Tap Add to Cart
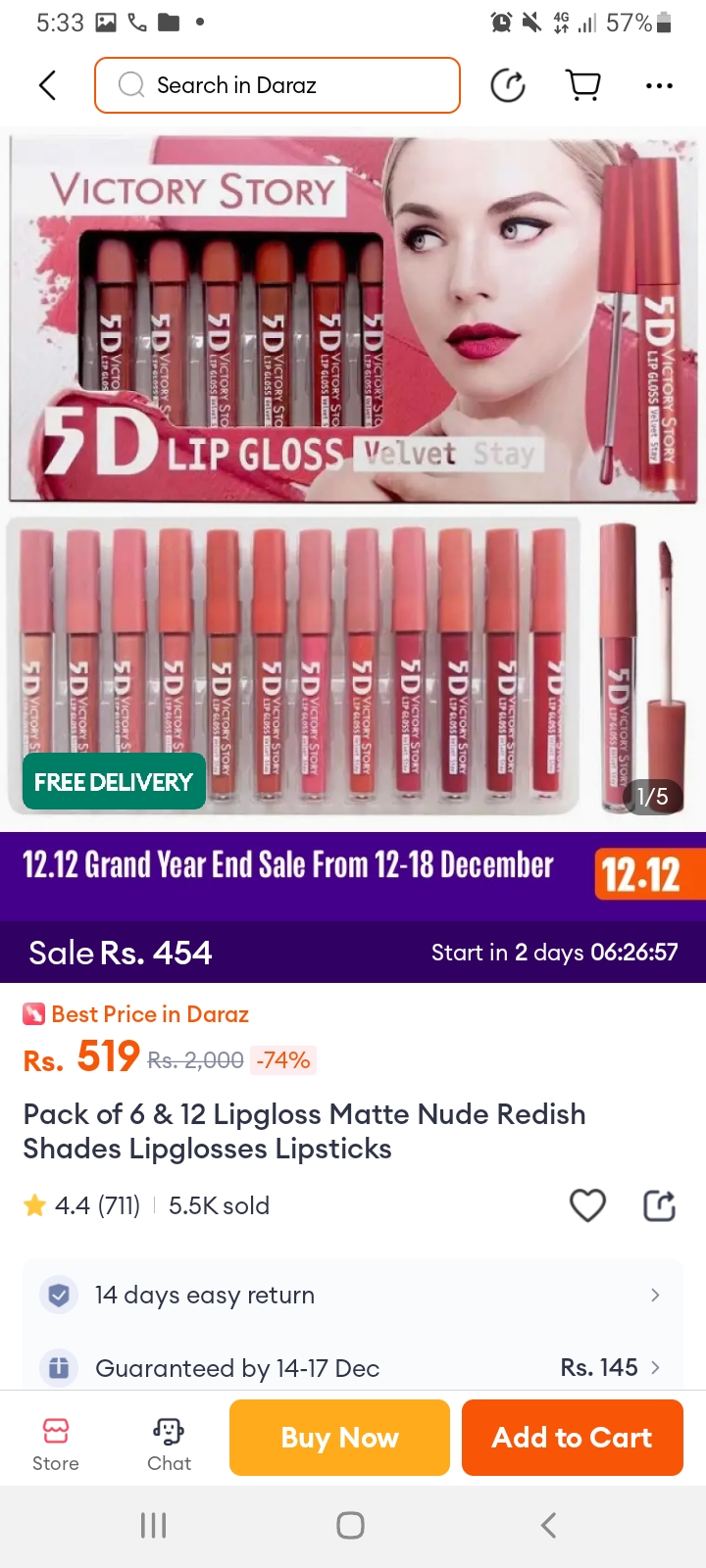Viewport: 706px width, 1568px height. coord(572,1438)
